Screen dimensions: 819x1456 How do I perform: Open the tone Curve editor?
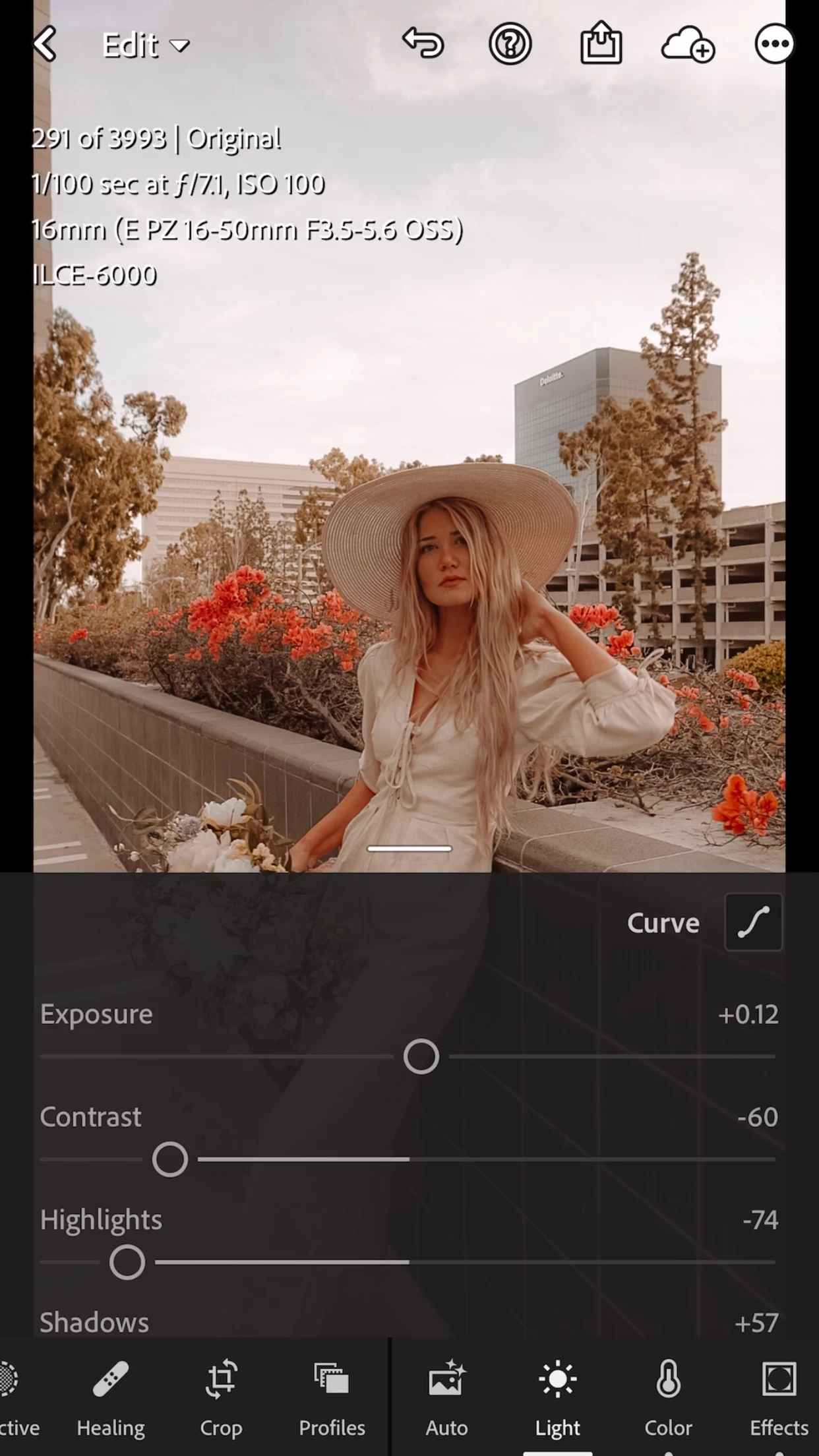(753, 922)
